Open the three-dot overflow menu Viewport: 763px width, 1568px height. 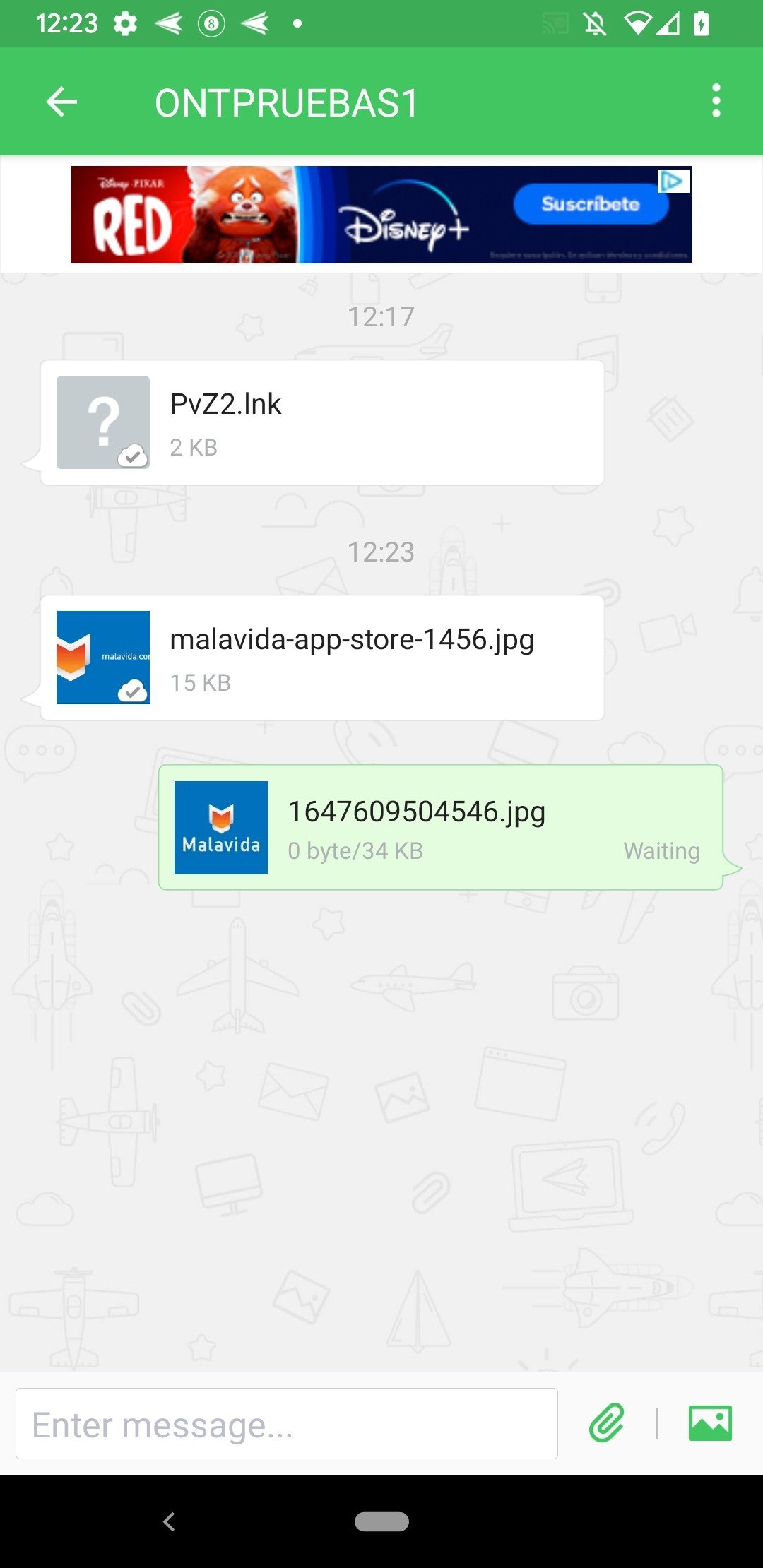tap(716, 101)
